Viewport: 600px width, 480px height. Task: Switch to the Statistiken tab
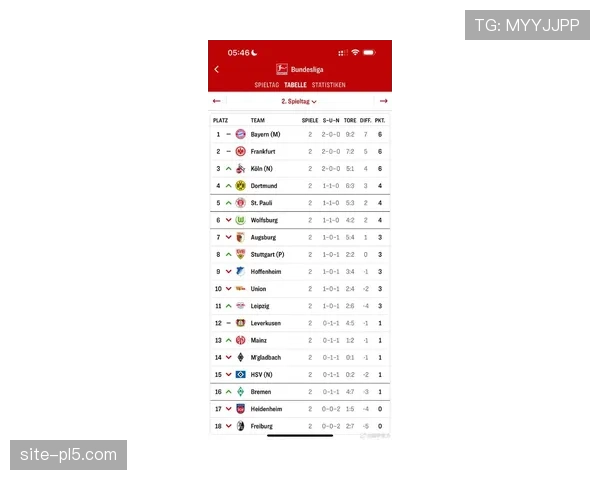click(x=328, y=85)
